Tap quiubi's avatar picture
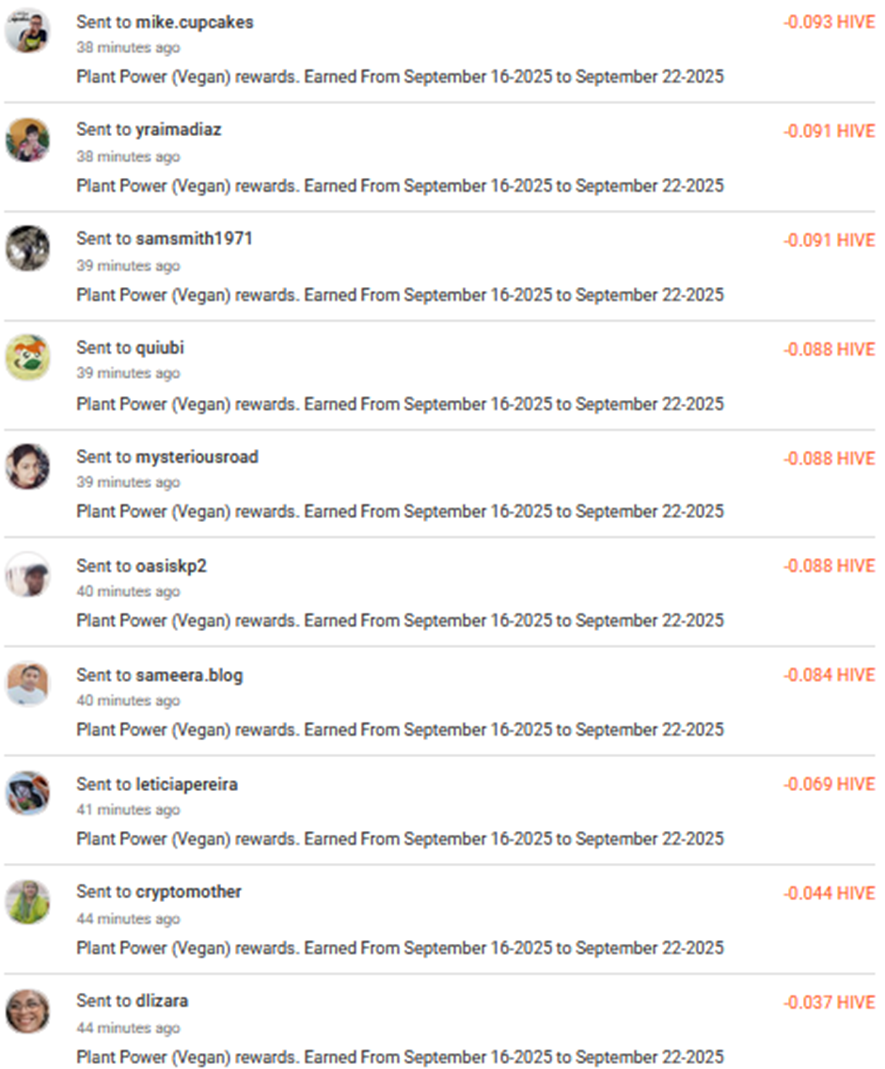 (x=27, y=357)
